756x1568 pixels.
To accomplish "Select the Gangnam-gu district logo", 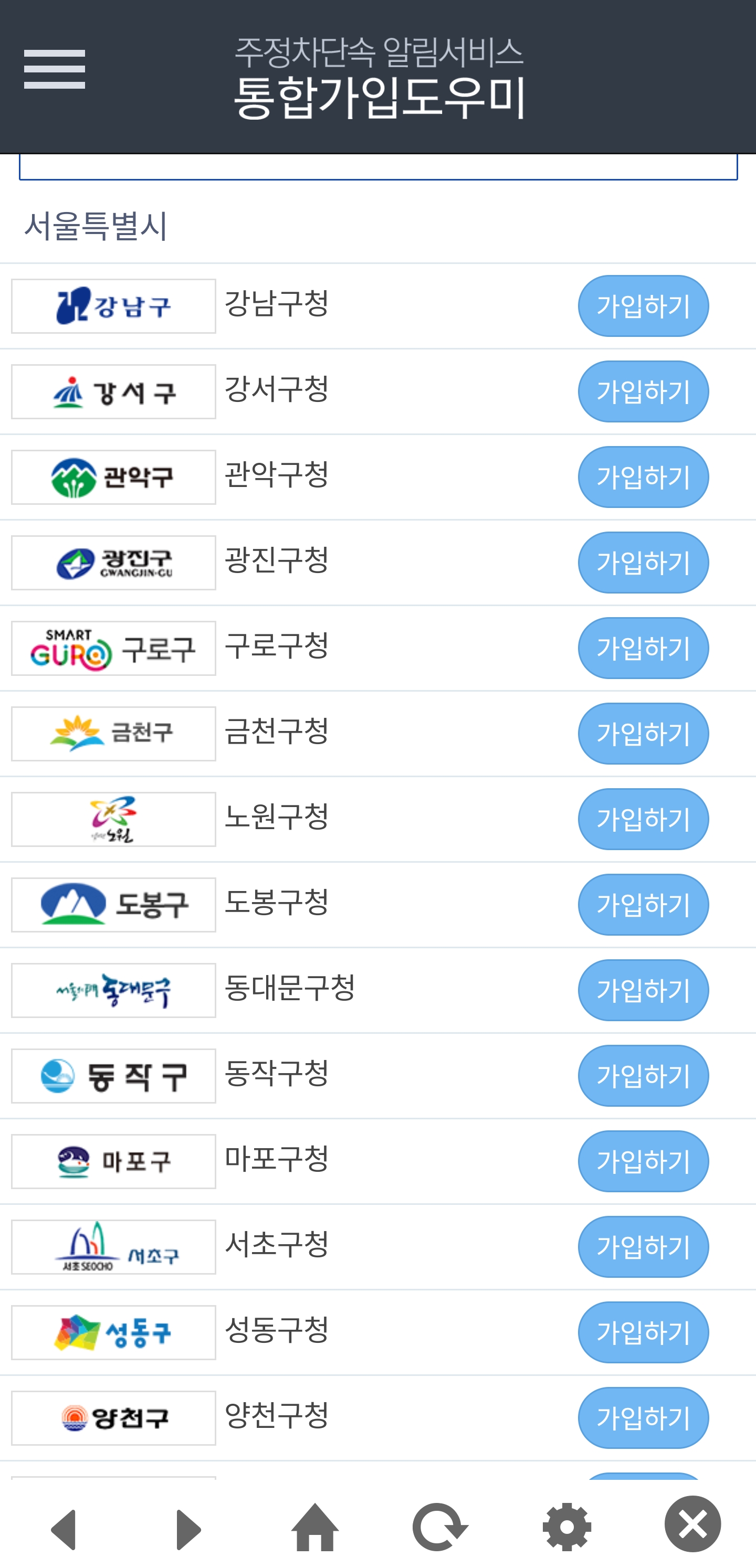I will pos(113,305).
